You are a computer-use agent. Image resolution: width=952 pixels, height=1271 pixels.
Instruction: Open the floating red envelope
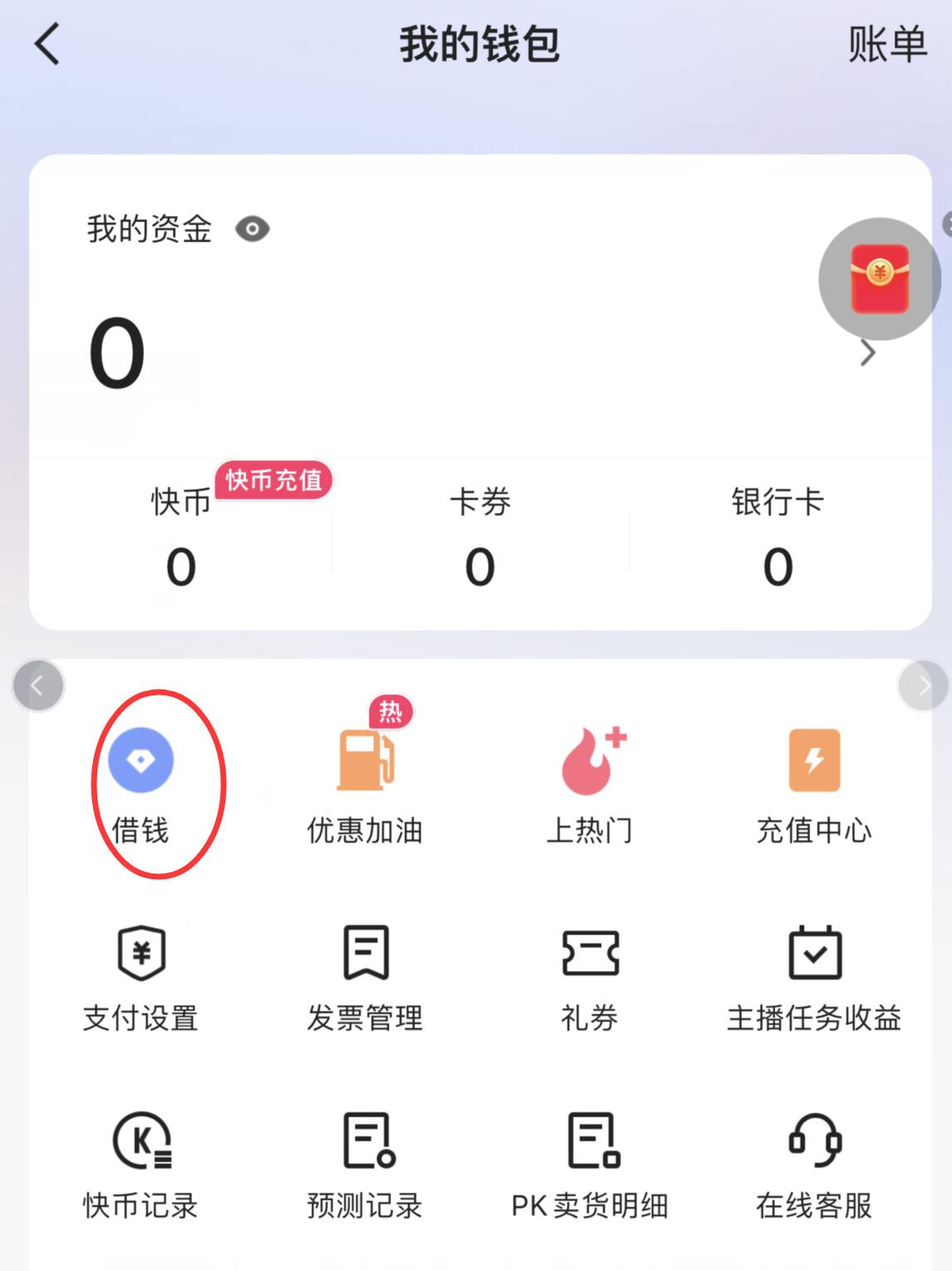[x=880, y=279]
